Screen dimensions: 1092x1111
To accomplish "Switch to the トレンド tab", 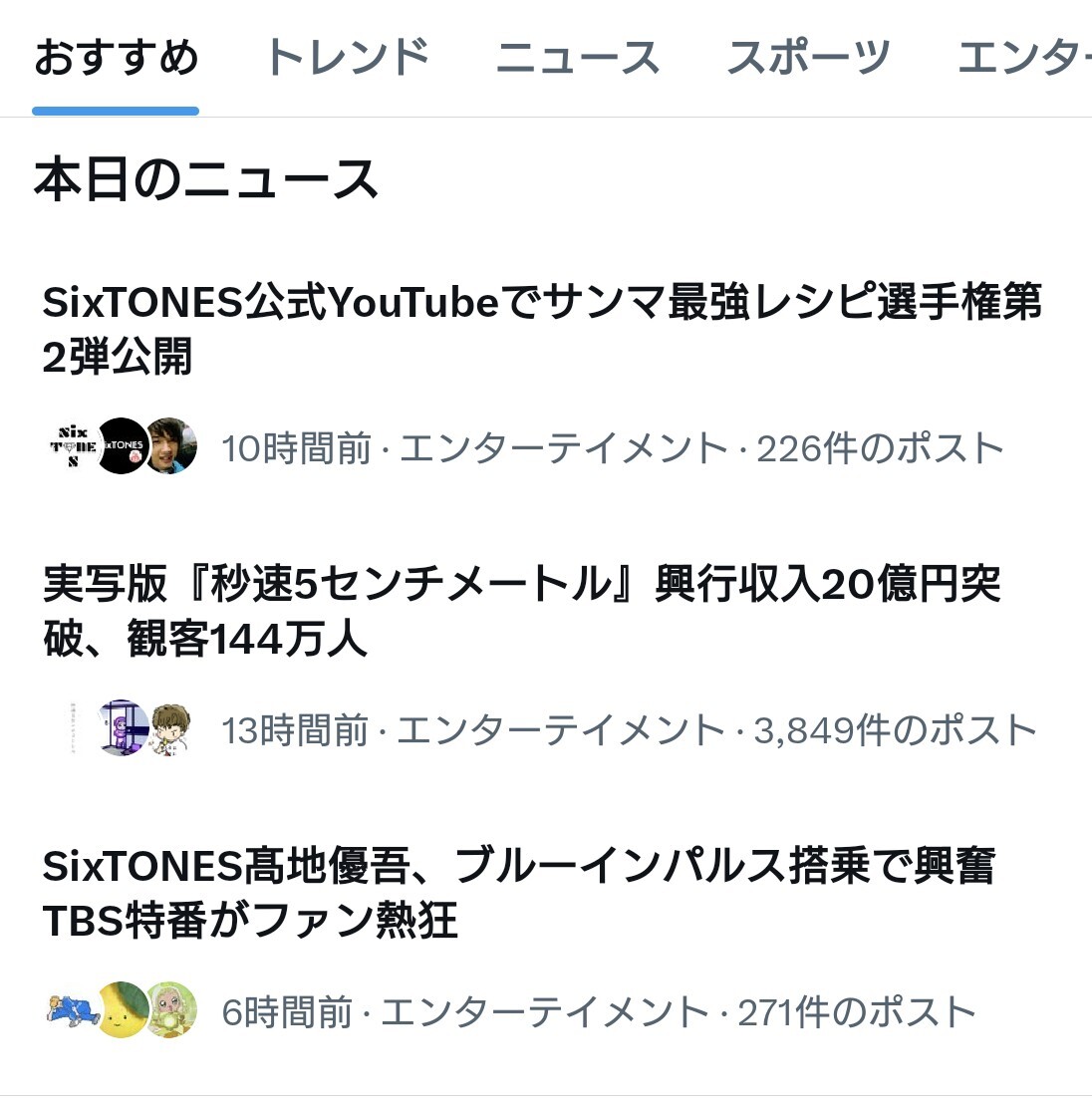I will [x=346, y=58].
